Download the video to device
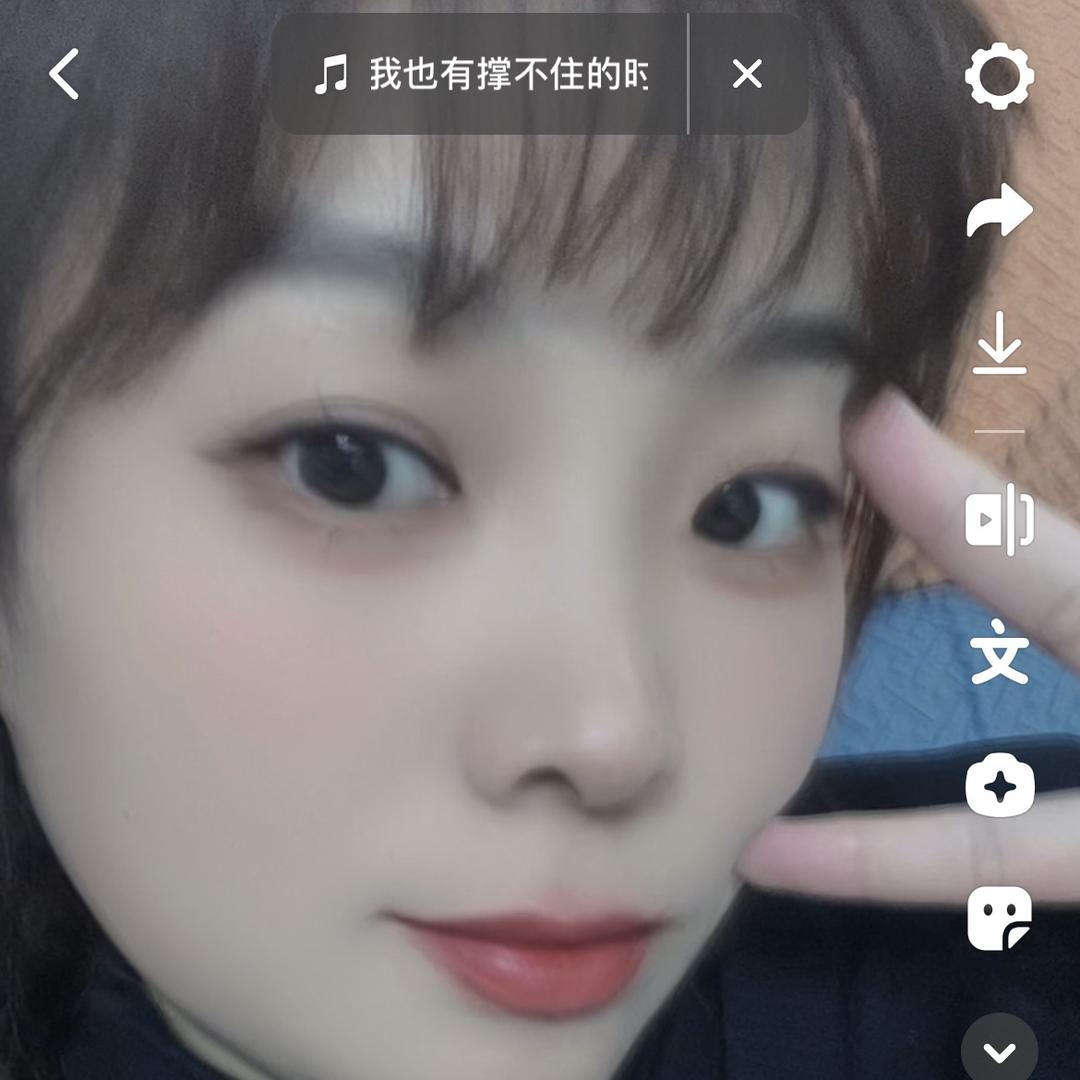This screenshot has height=1080, width=1080. [x=999, y=343]
